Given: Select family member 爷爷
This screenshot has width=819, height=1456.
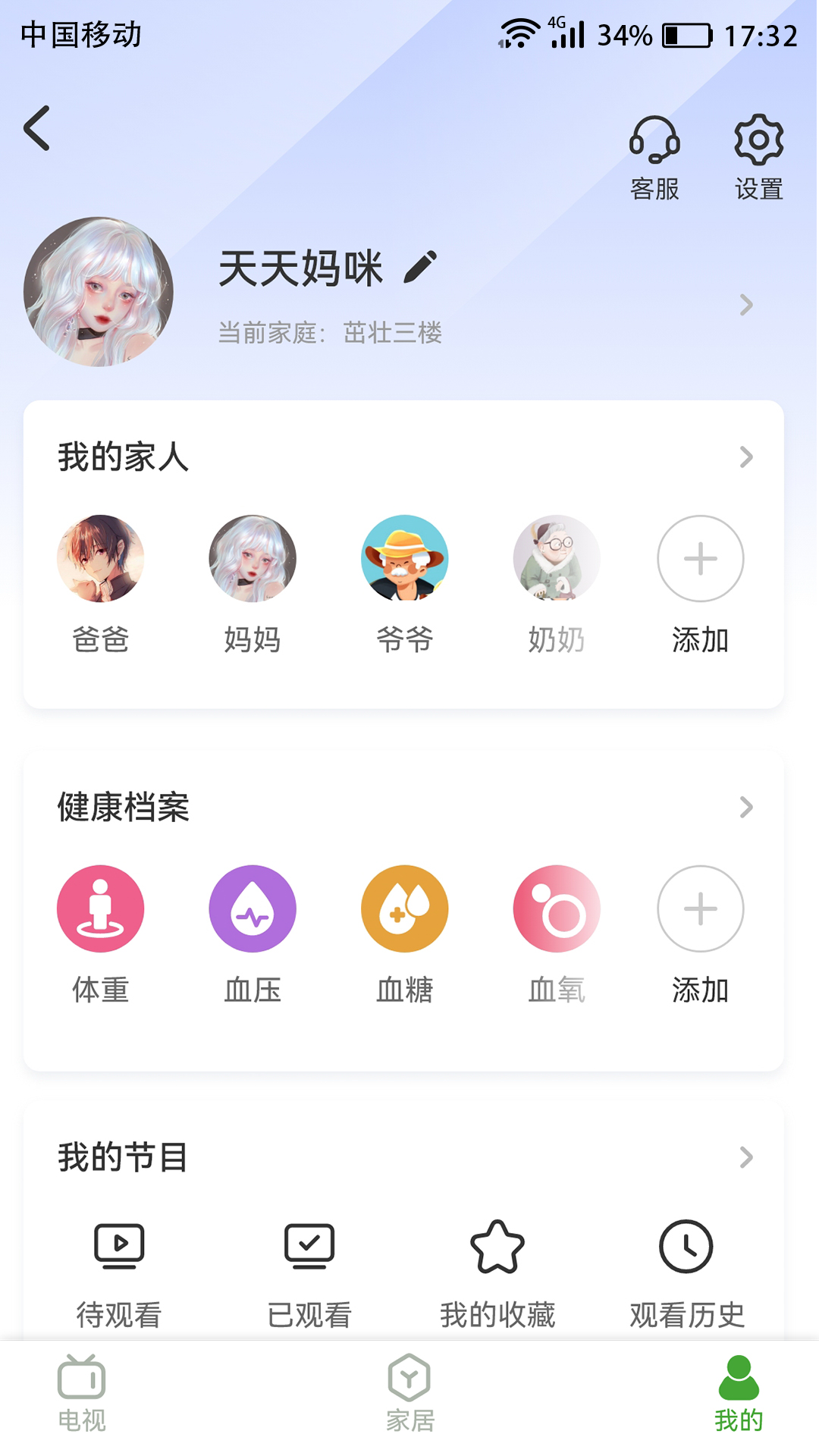Looking at the screenshot, I should (404, 559).
